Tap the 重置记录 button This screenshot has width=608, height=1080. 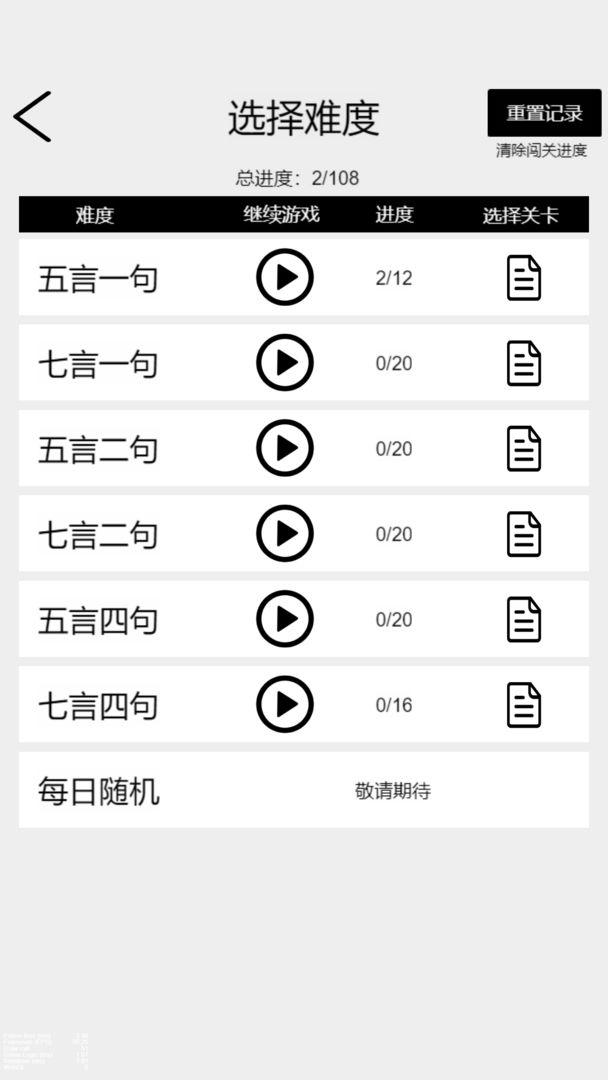[544, 113]
